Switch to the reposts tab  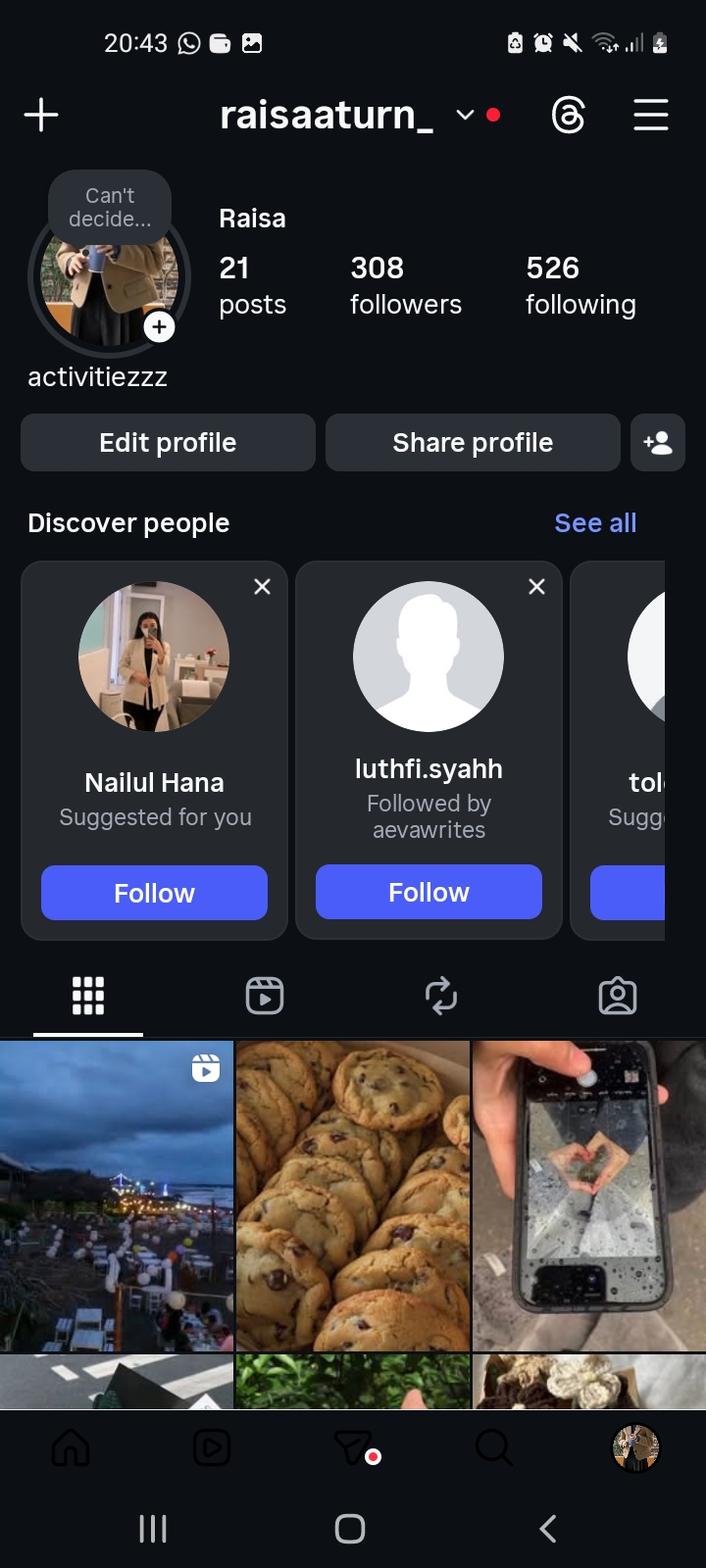tap(441, 996)
